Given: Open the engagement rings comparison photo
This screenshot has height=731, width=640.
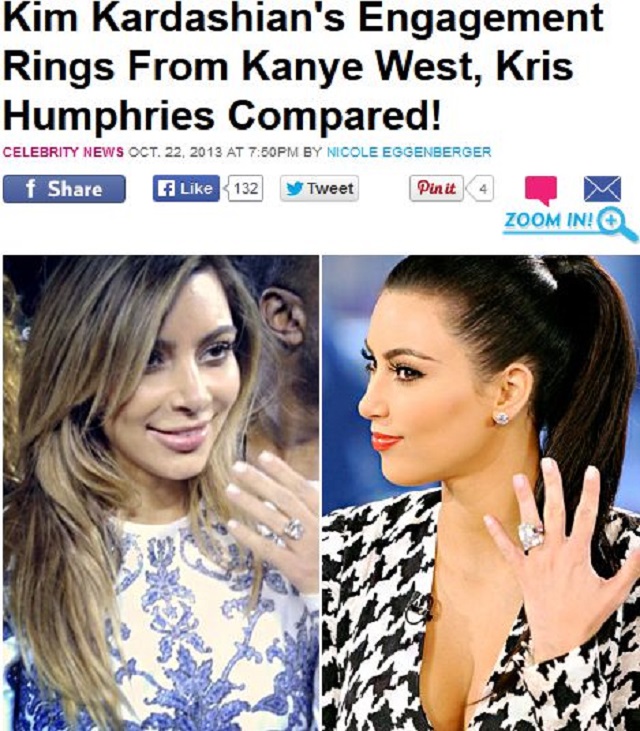Looking at the screenshot, I should click(x=320, y=490).
